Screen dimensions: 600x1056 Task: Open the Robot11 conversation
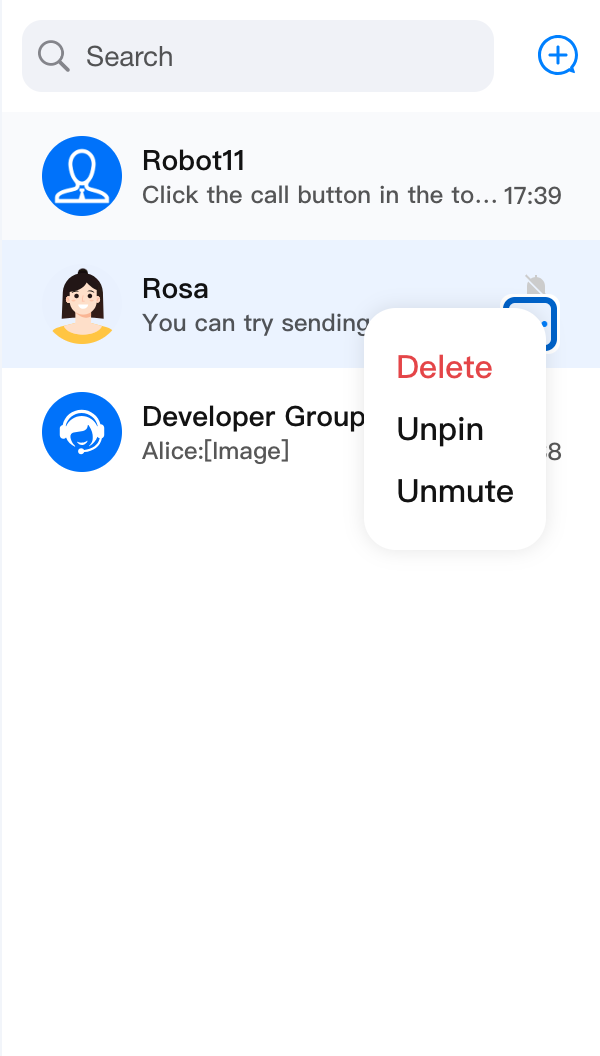(300, 176)
